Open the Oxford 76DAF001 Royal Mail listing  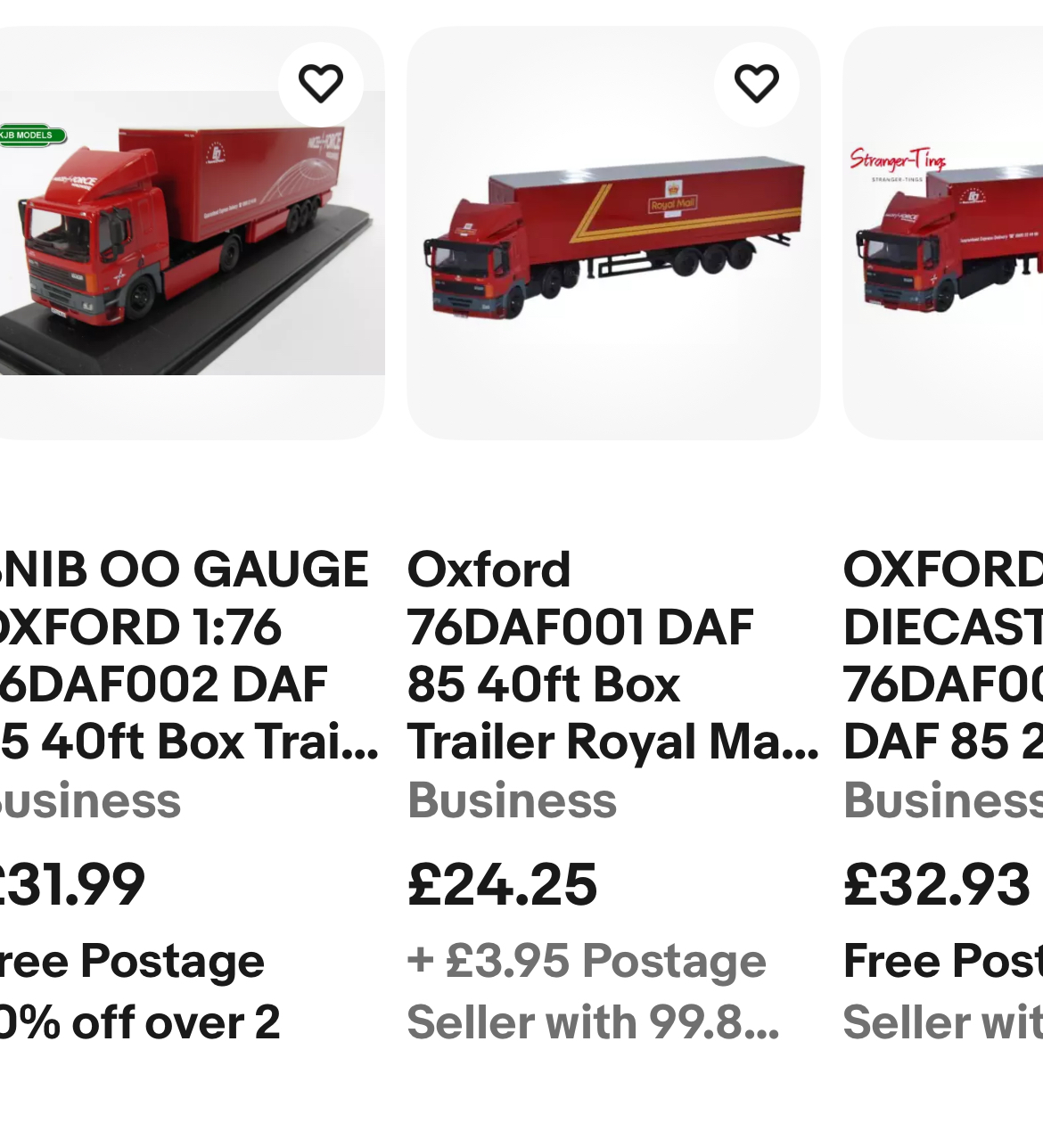click(611, 655)
